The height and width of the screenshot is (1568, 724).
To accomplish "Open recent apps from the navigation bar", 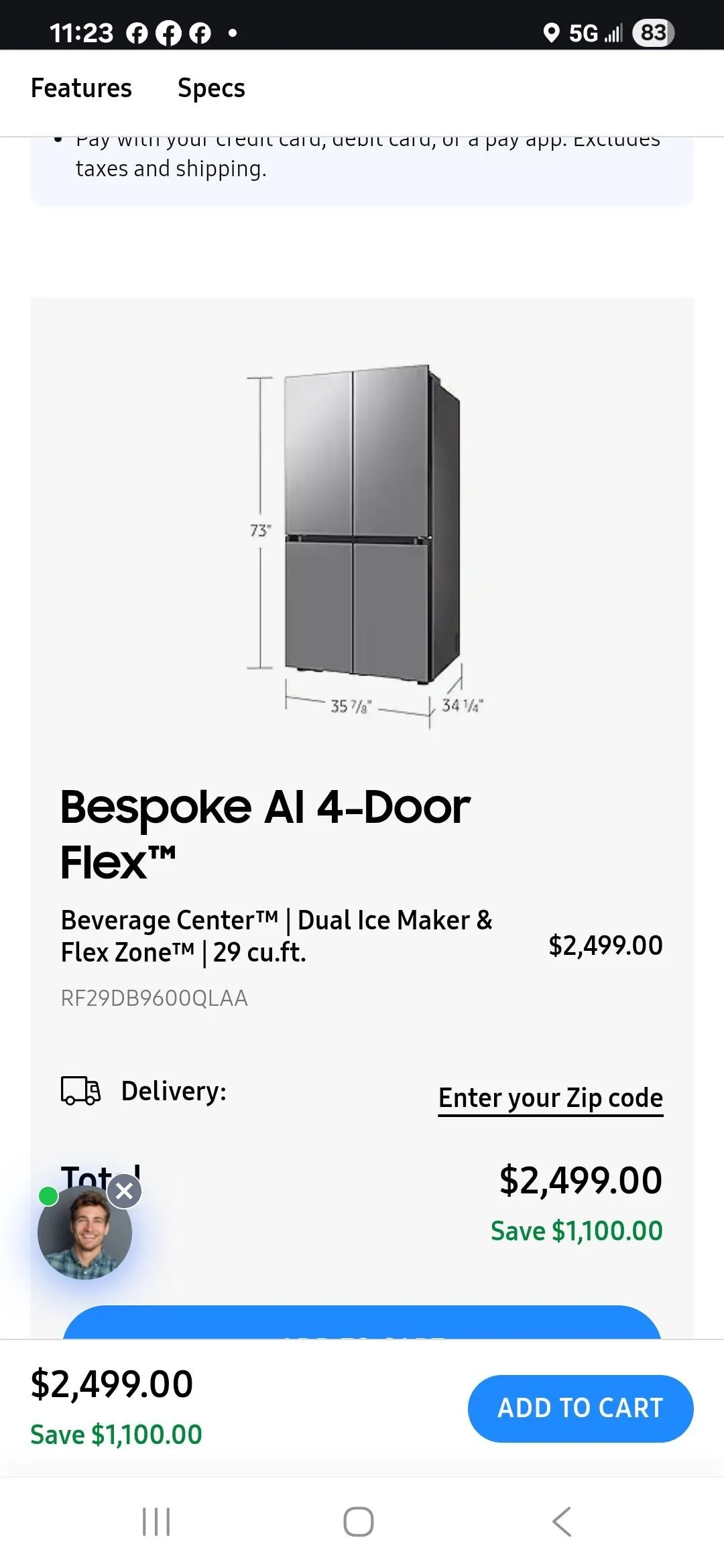I will pyautogui.click(x=156, y=1521).
